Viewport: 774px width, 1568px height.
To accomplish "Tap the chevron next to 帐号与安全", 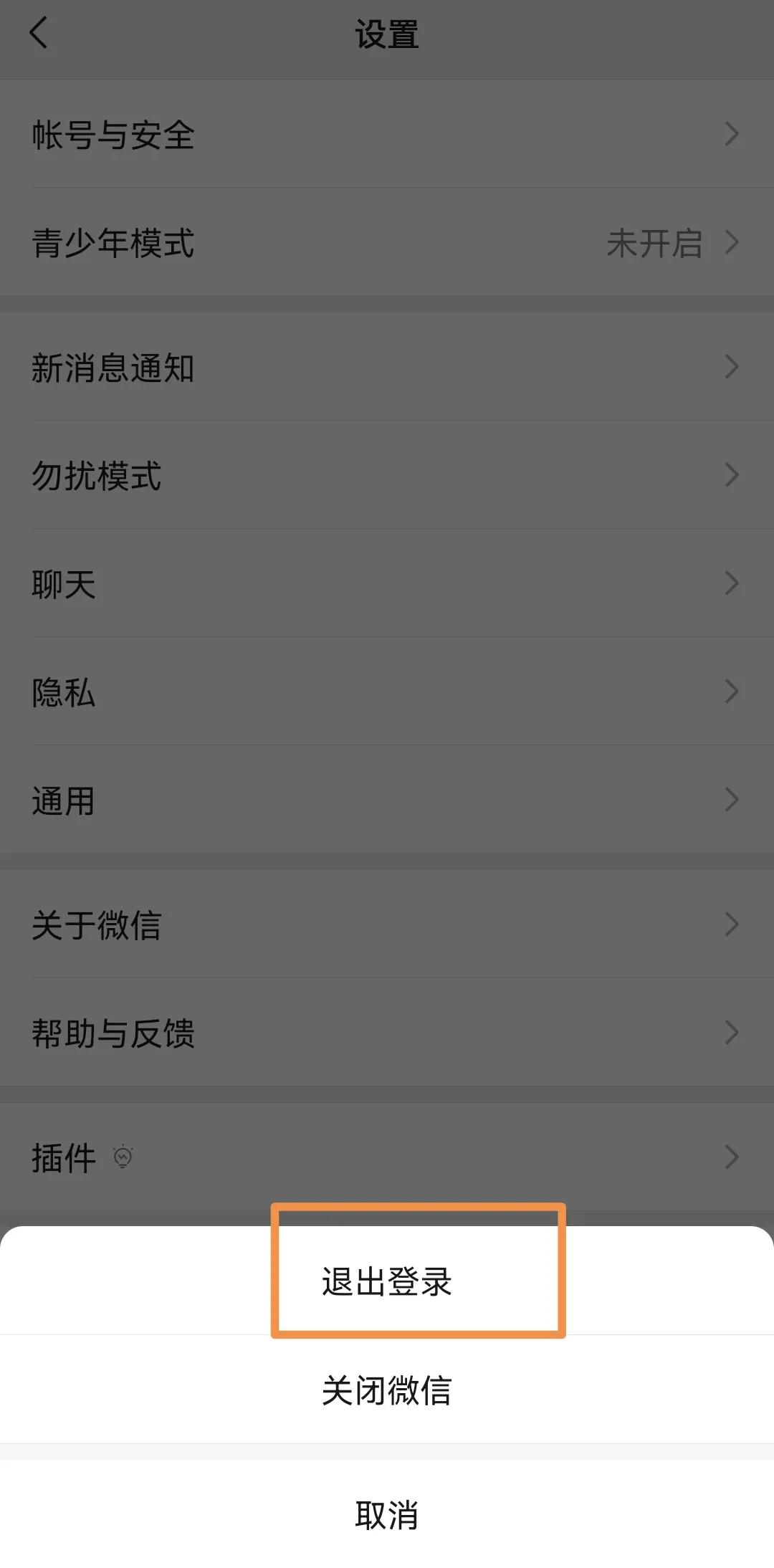I will tap(730, 134).
